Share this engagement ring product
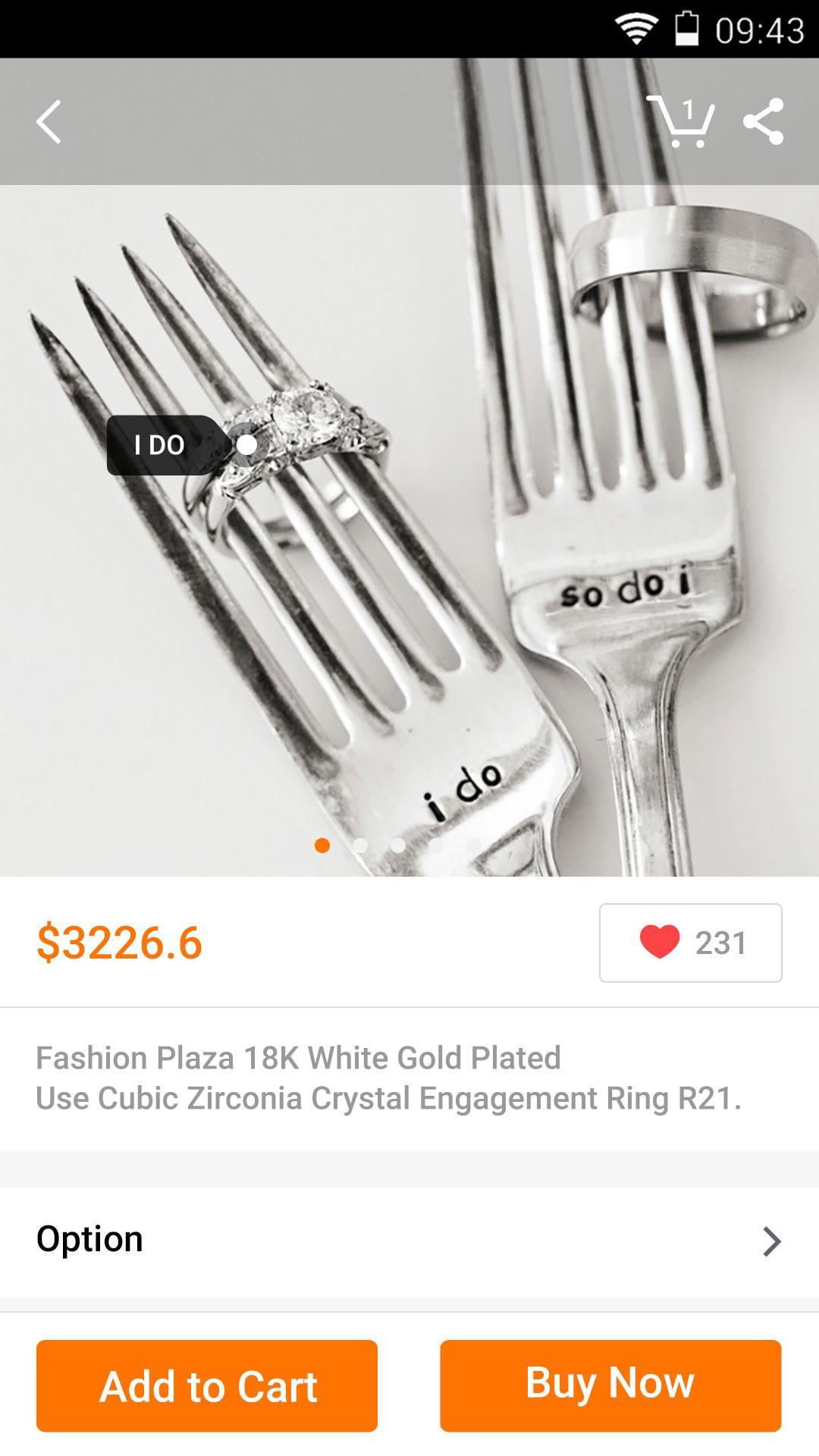The height and width of the screenshot is (1456, 819). (763, 121)
